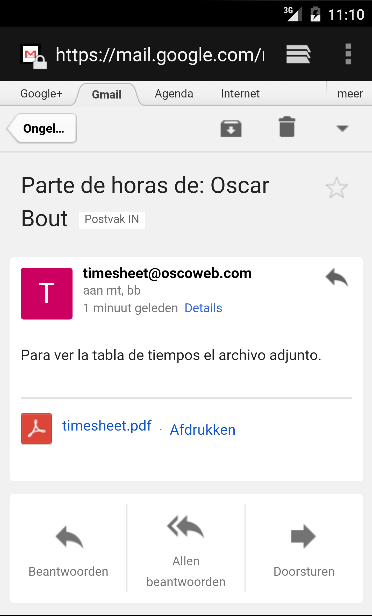Open the browser overflow menu

click(x=348, y=54)
